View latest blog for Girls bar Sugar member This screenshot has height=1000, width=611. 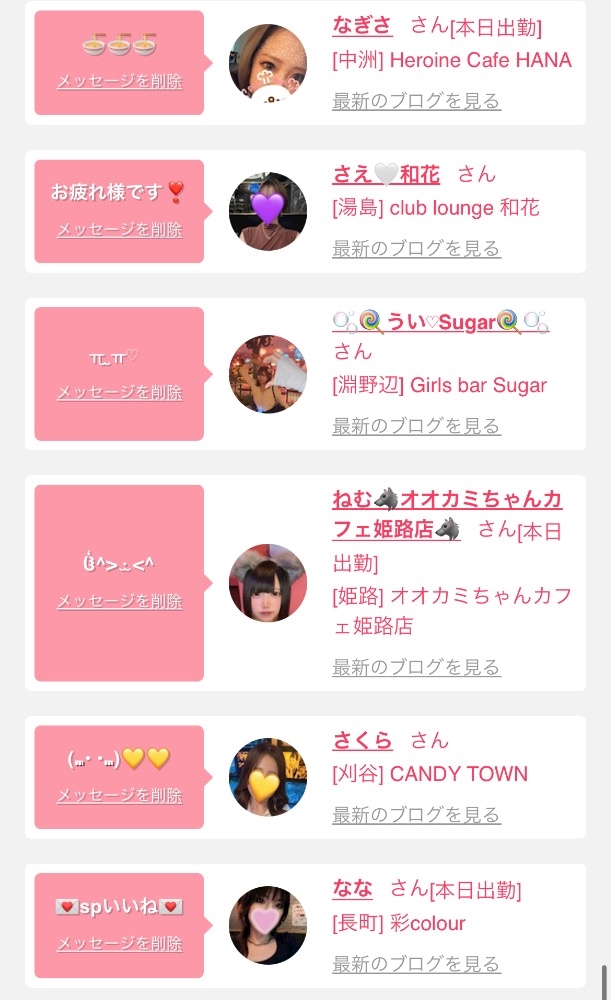point(416,426)
